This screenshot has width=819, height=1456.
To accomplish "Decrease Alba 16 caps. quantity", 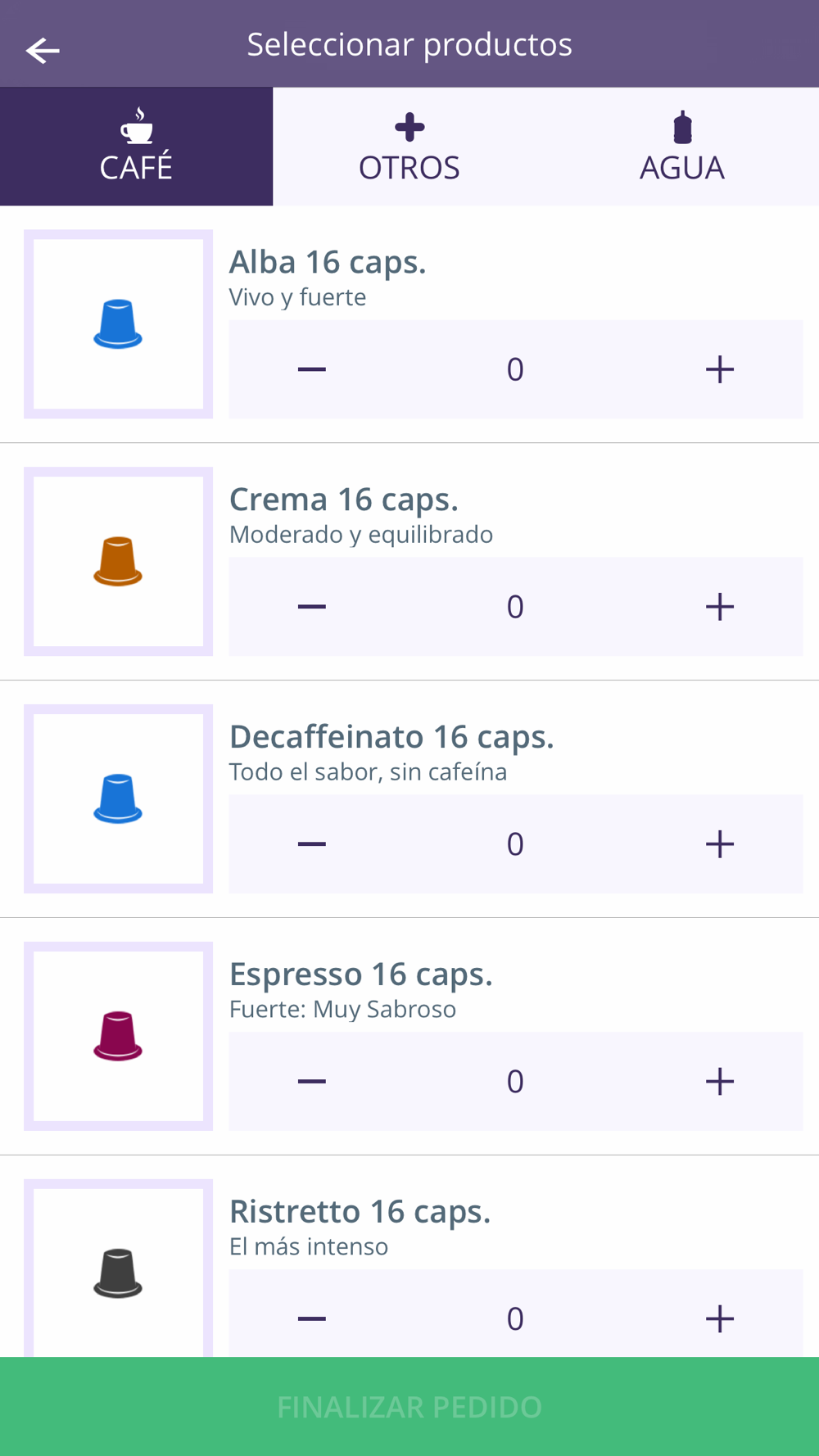I will [312, 369].
